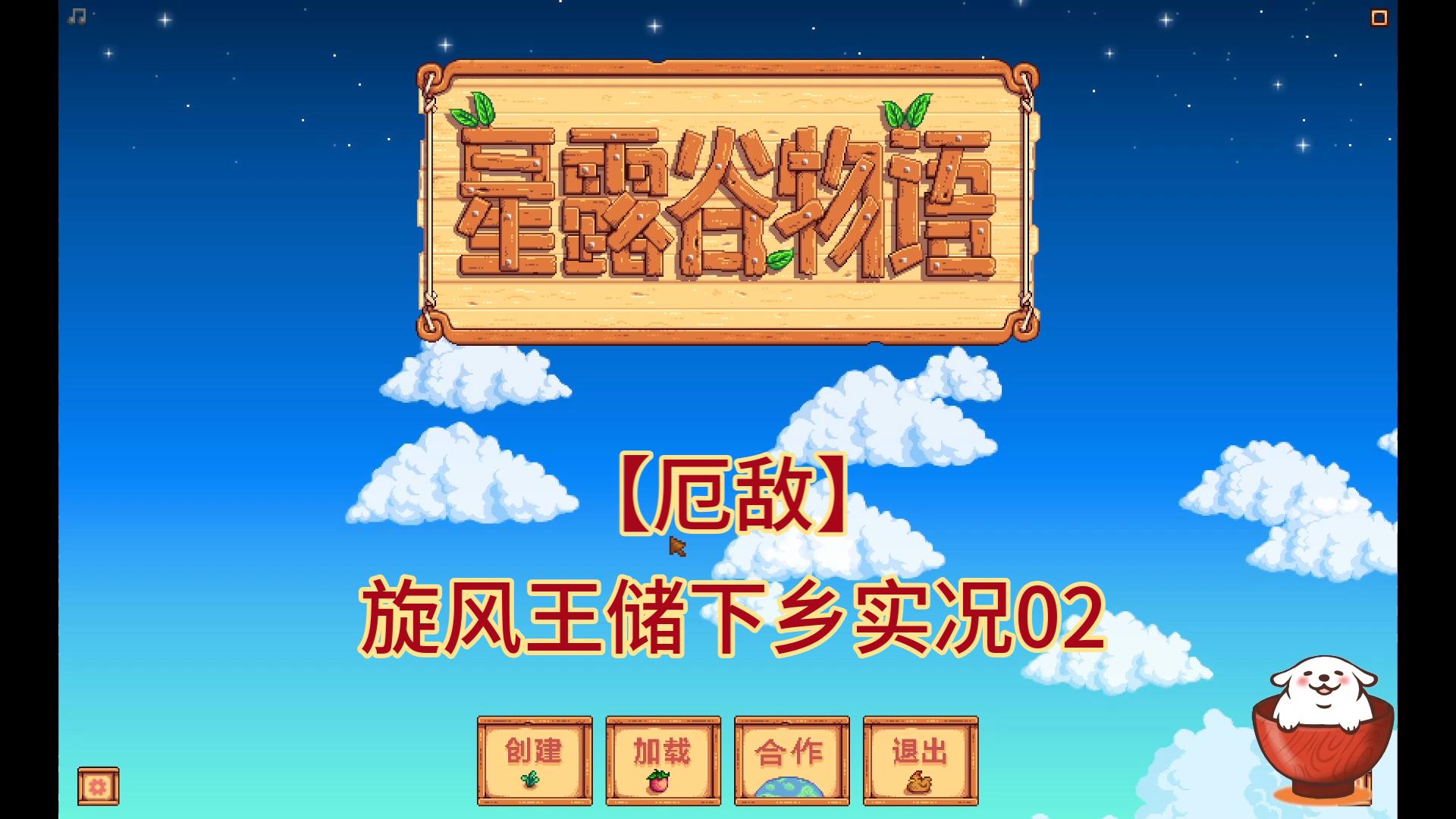Image resolution: width=1456 pixels, height=819 pixels.
Task: Tap 退出 to exit the game
Action: 920,761
